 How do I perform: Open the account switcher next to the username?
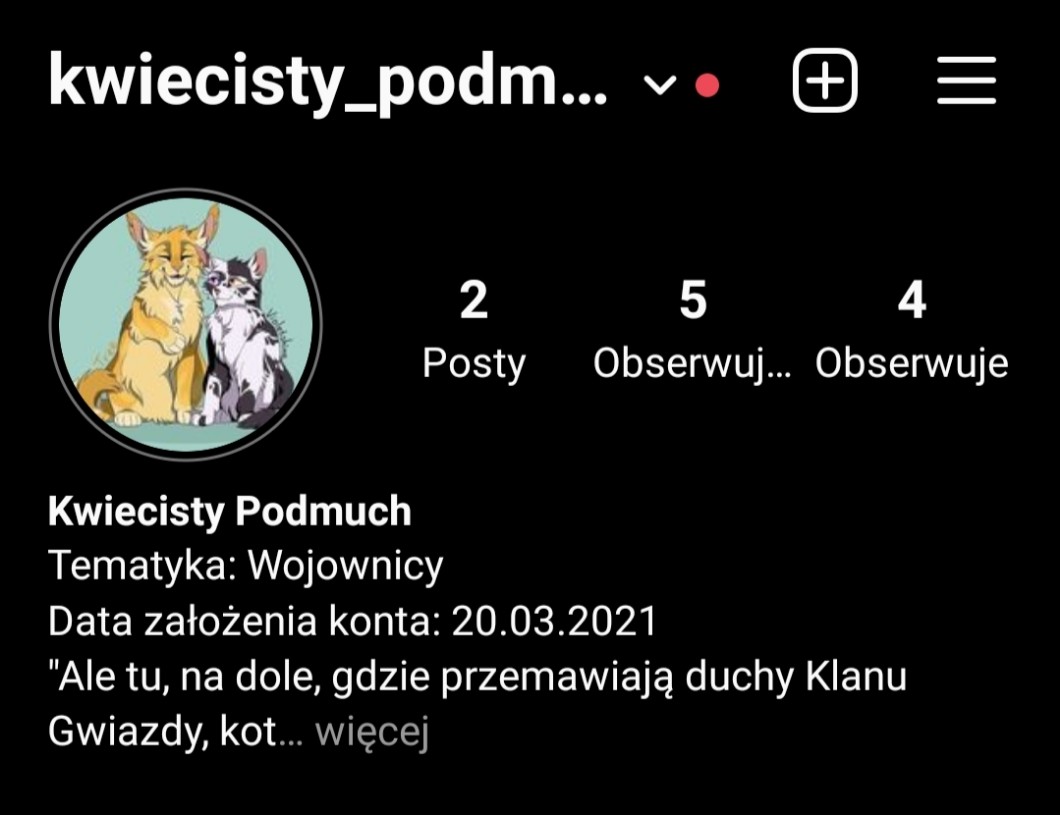click(x=660, y=85)
